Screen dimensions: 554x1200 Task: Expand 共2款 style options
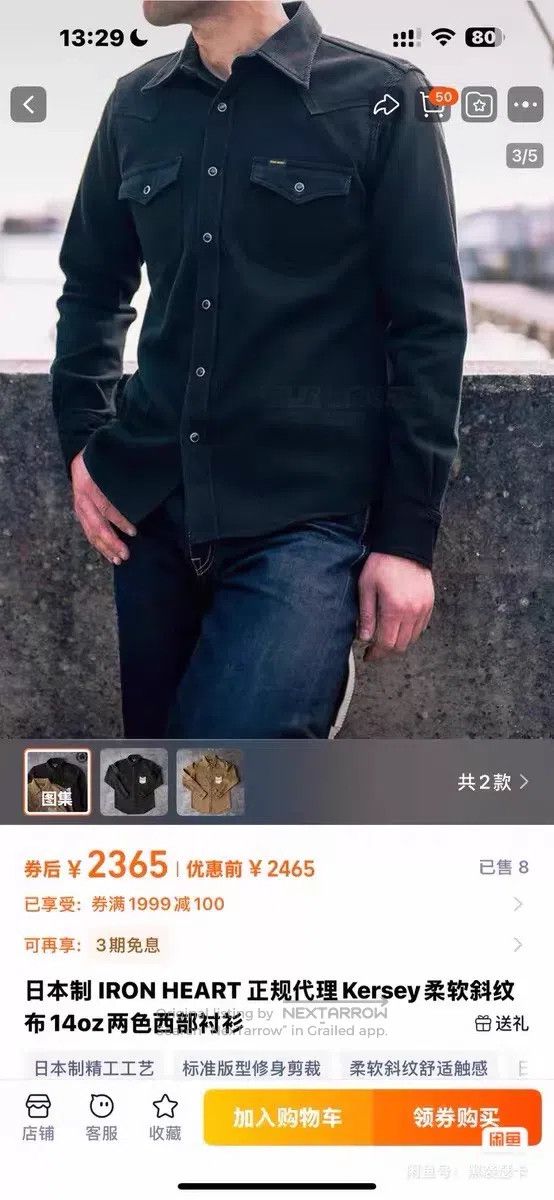[493, 782]
